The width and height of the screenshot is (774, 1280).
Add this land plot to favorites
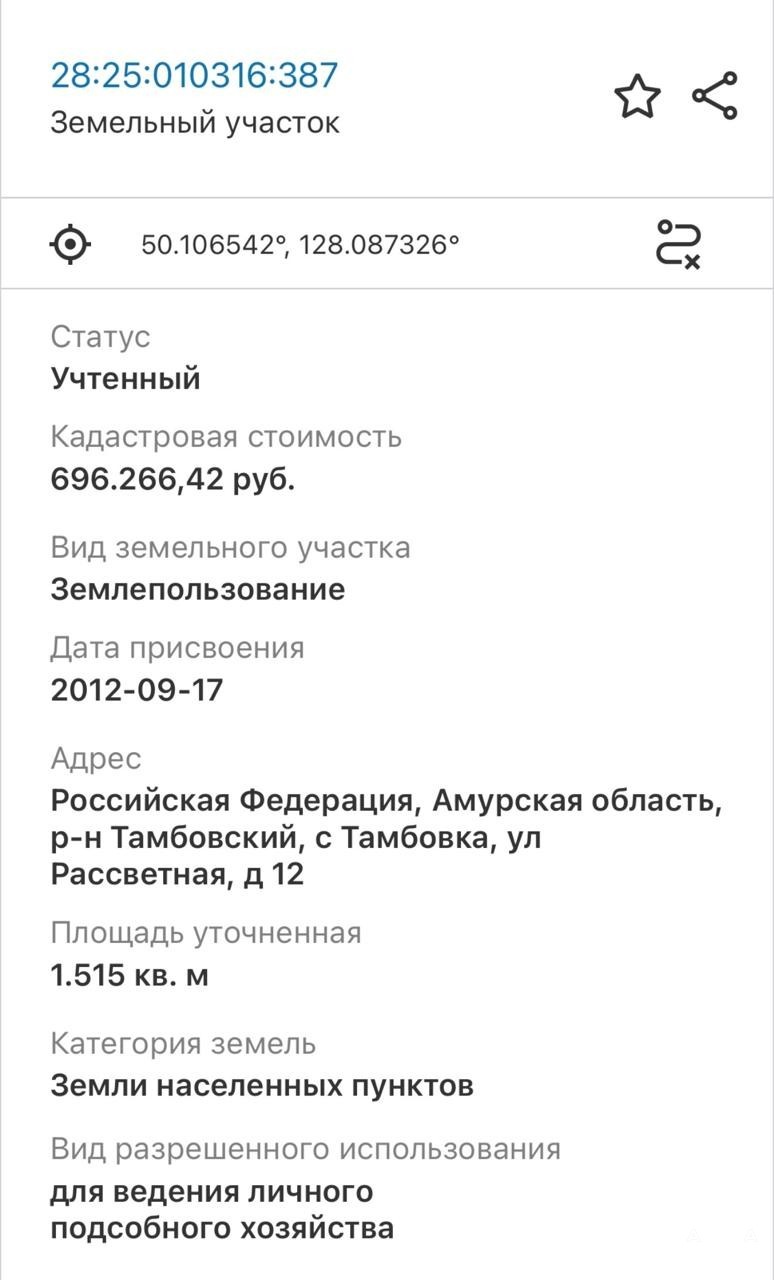(x=637, y=97)
